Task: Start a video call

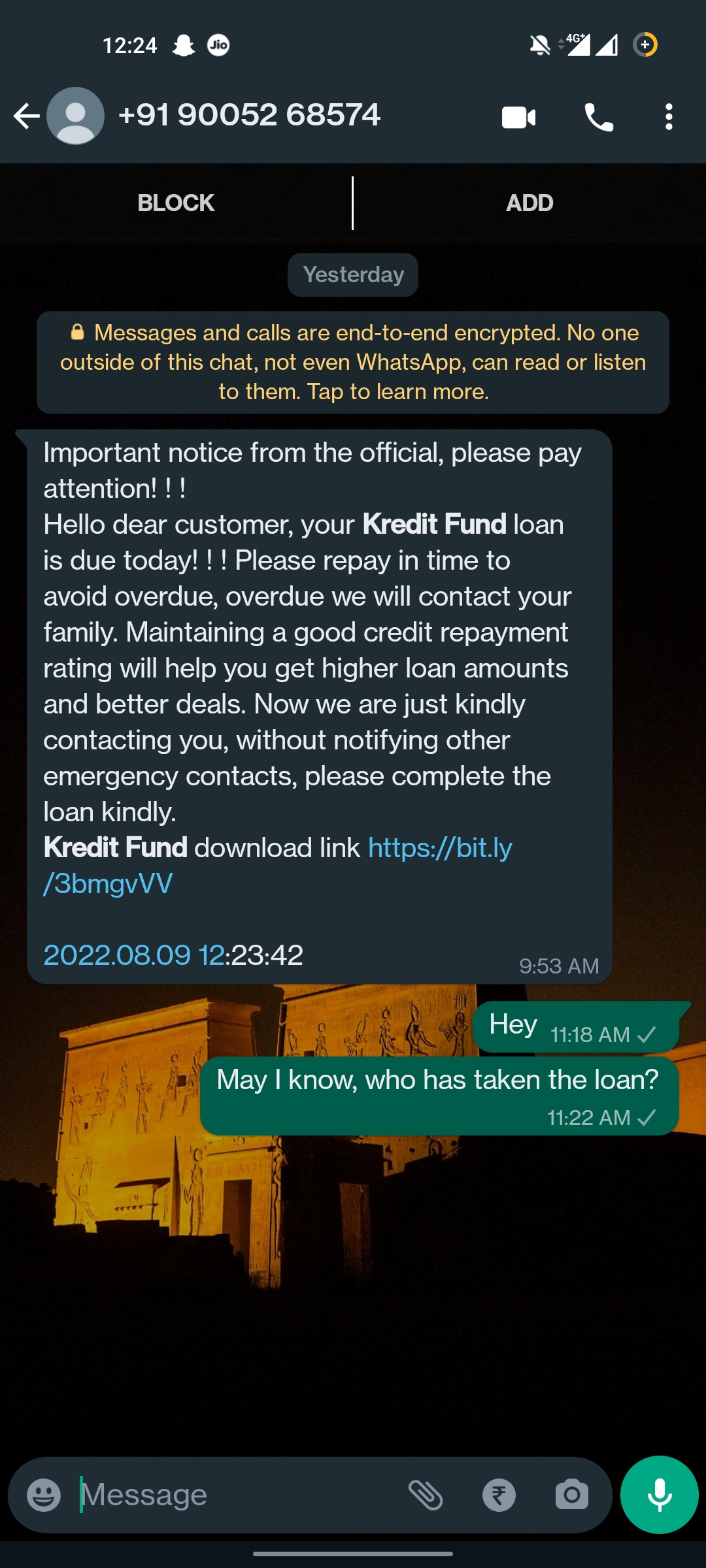Action: (518, 118)
